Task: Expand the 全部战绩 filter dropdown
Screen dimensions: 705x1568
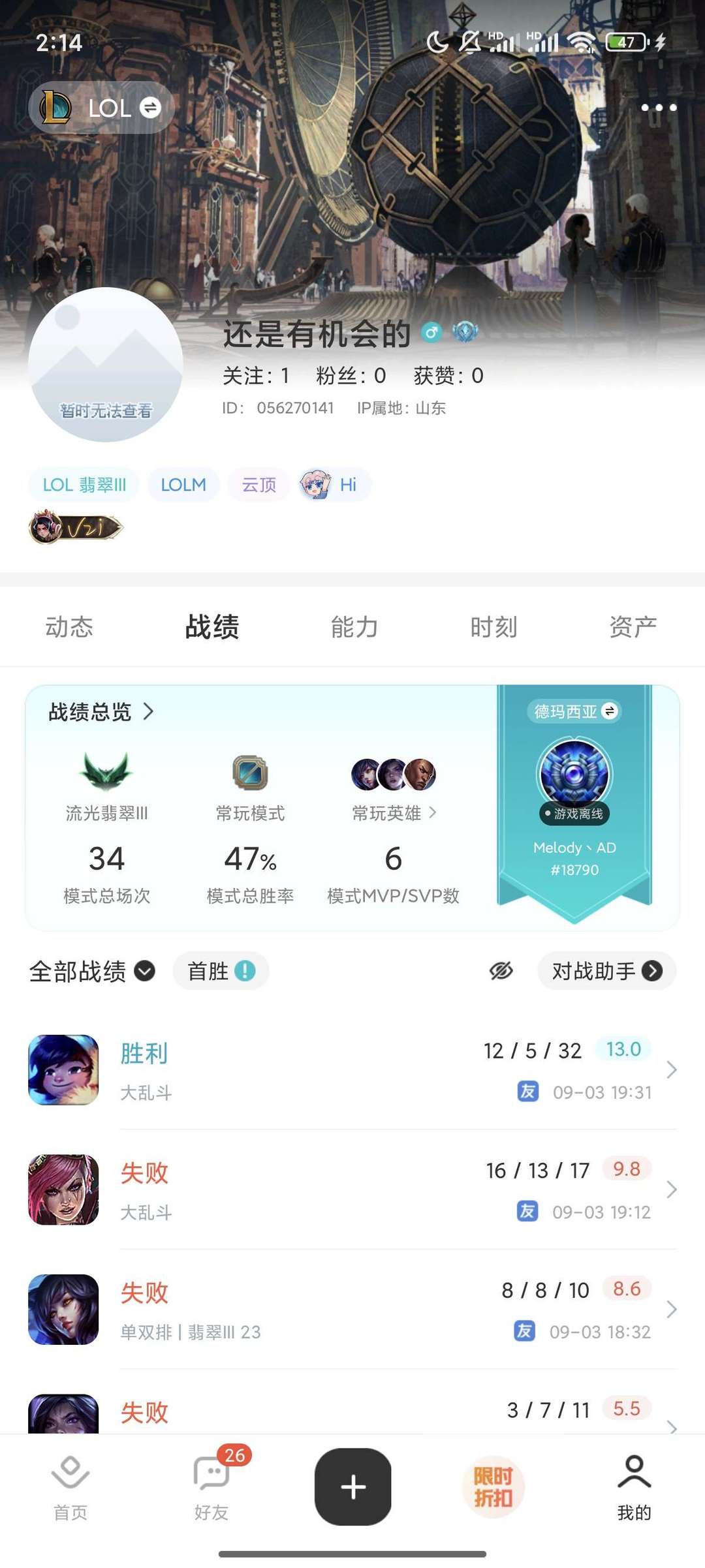Action: coord(92,971)
